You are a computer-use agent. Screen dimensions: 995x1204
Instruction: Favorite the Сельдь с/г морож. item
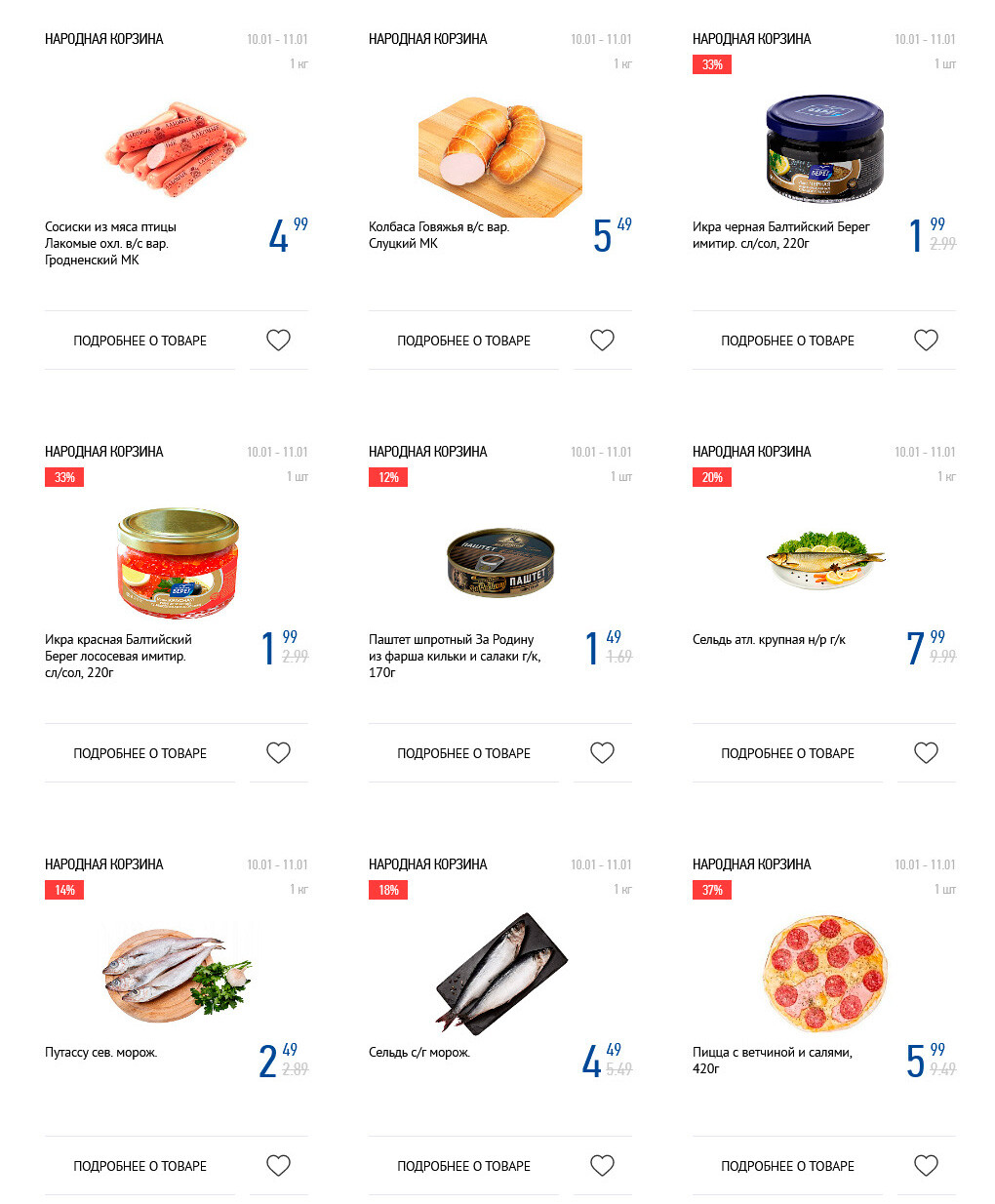click(602, 1166)
